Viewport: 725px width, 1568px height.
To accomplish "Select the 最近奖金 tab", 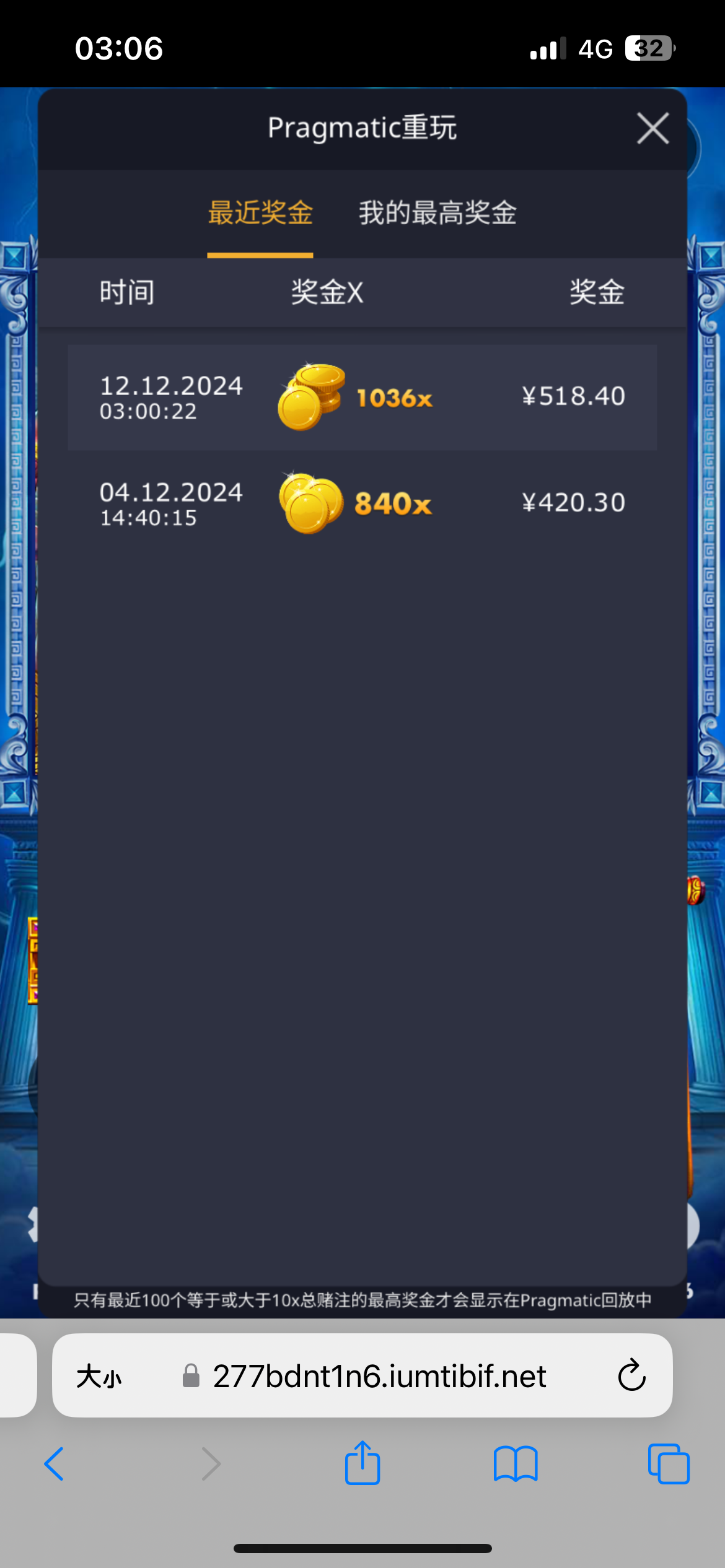I will point(260,213).
